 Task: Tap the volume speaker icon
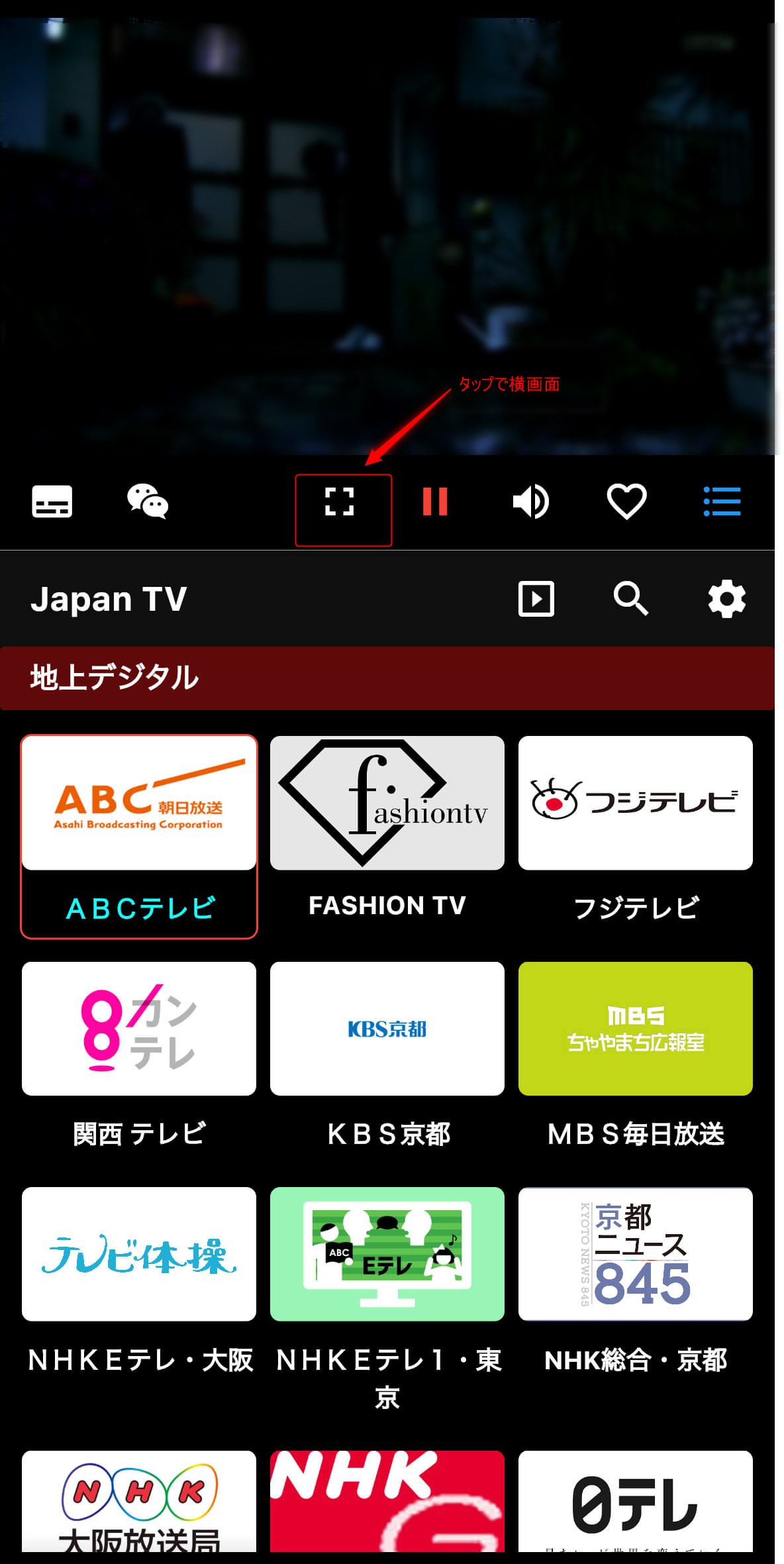click(x=531, y=502)
